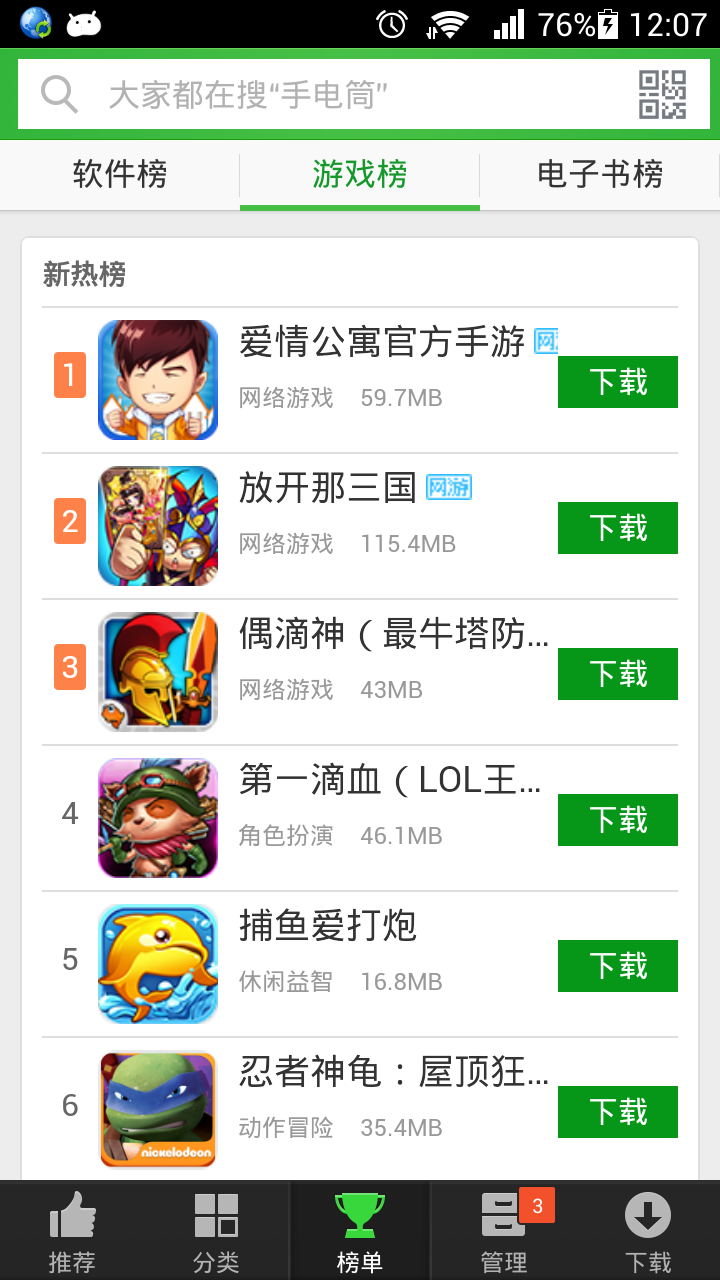Viewport: 720px width, 1280px height.
Task: Download 爱情公寓官方手游
Action: pyautogui.click(x=617, y=382)
